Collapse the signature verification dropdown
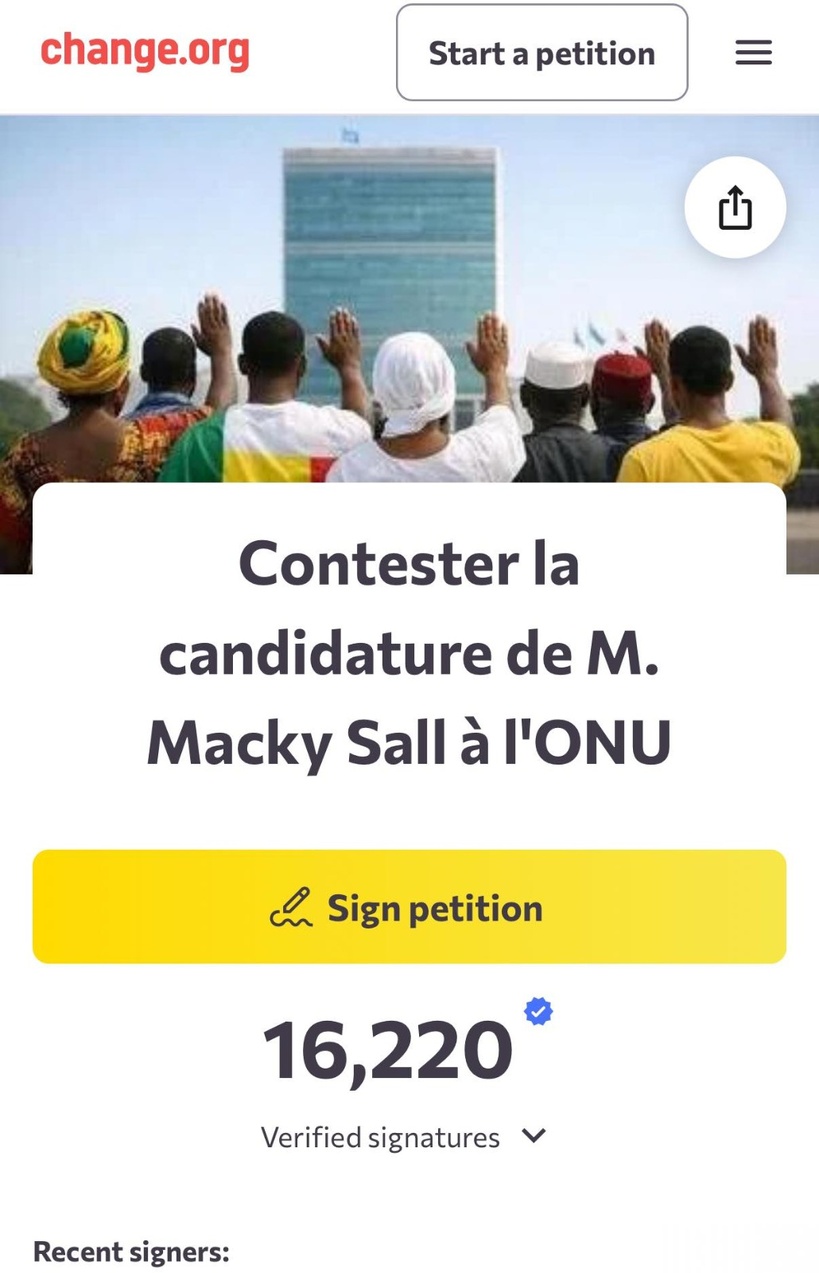 533,1136
